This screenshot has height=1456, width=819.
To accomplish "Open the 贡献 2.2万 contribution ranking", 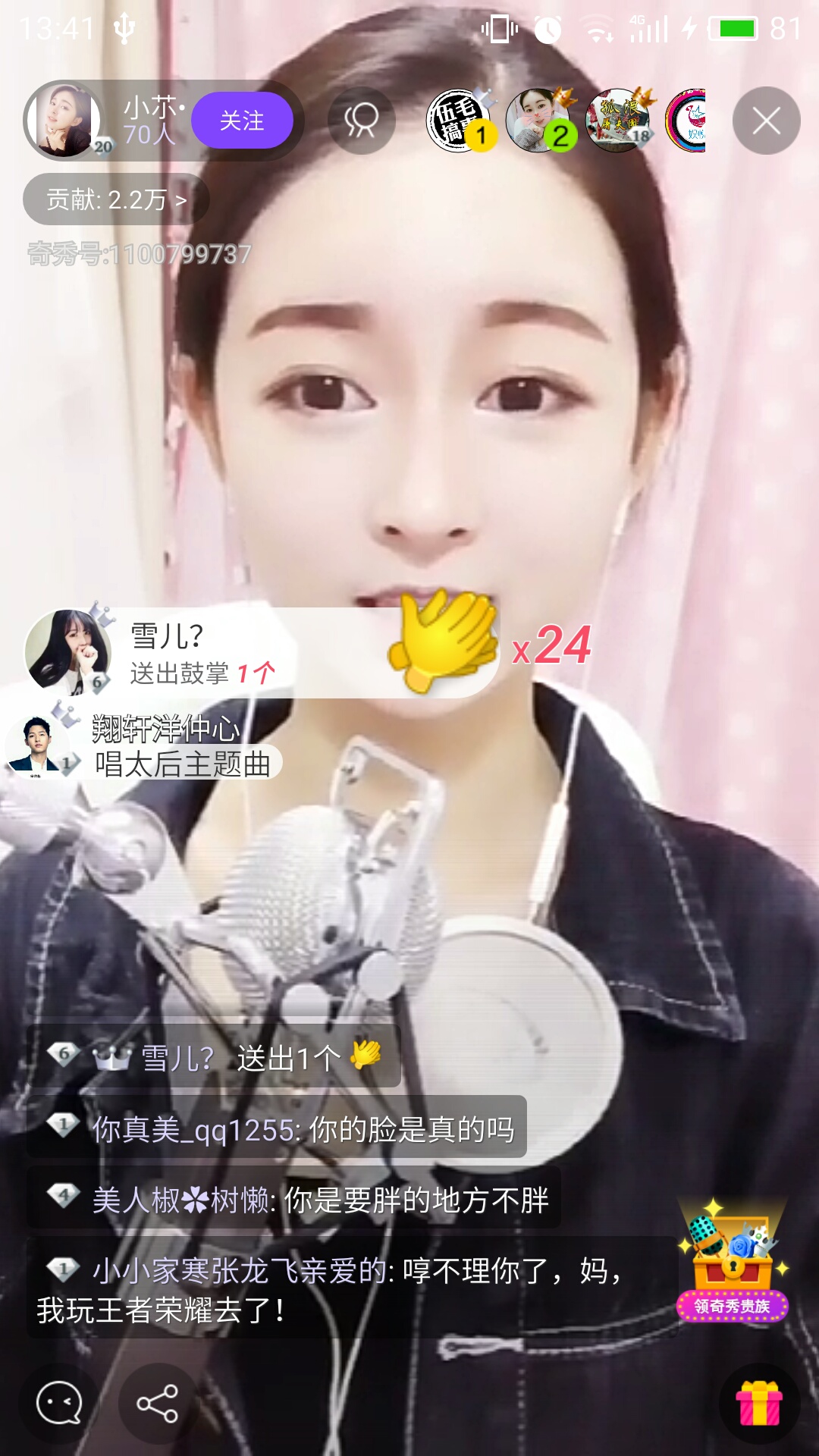I will point(116,199).
